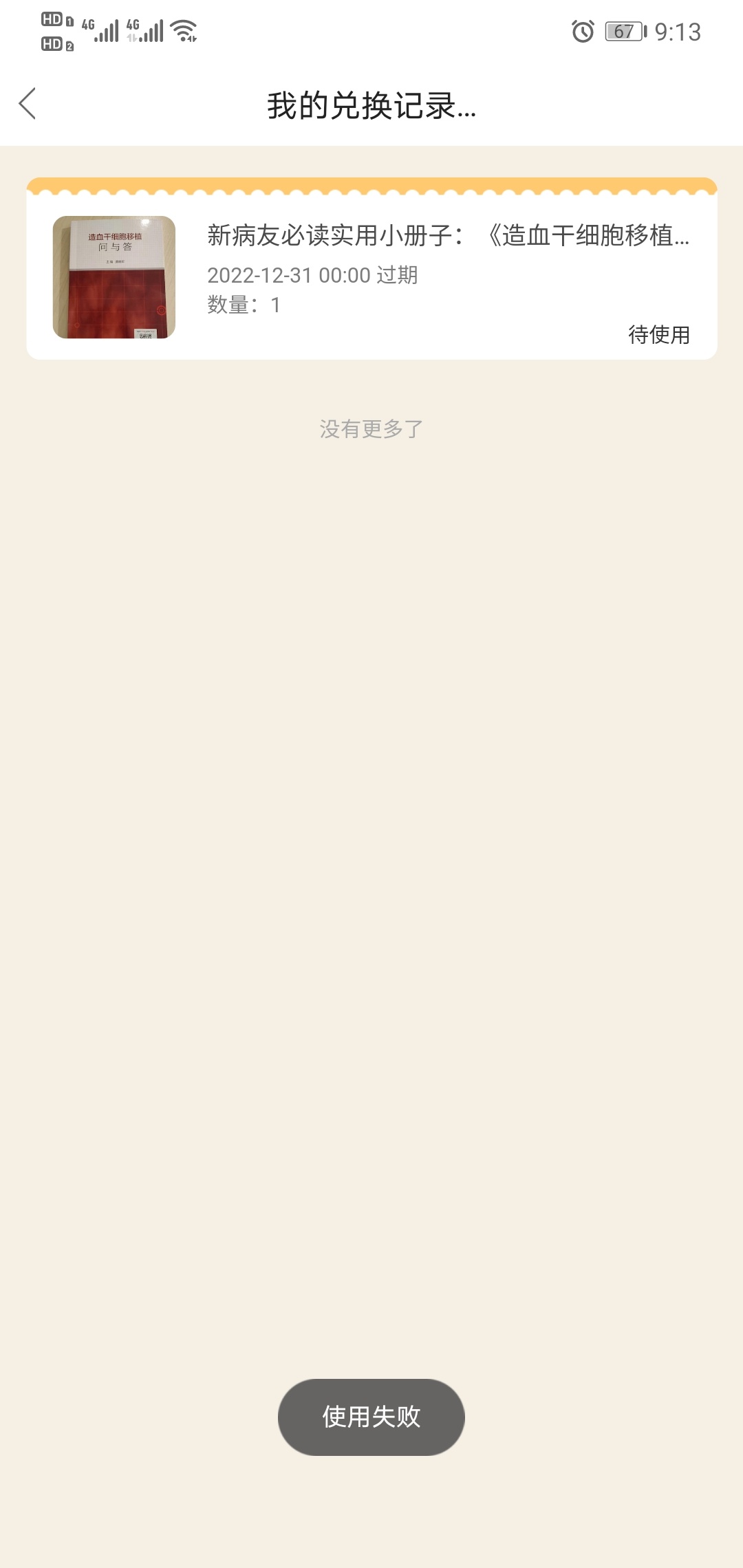This screenshot has width=743, height=1568.
Task: Tap the 待使用 status on the record
Action: (658, 334)
